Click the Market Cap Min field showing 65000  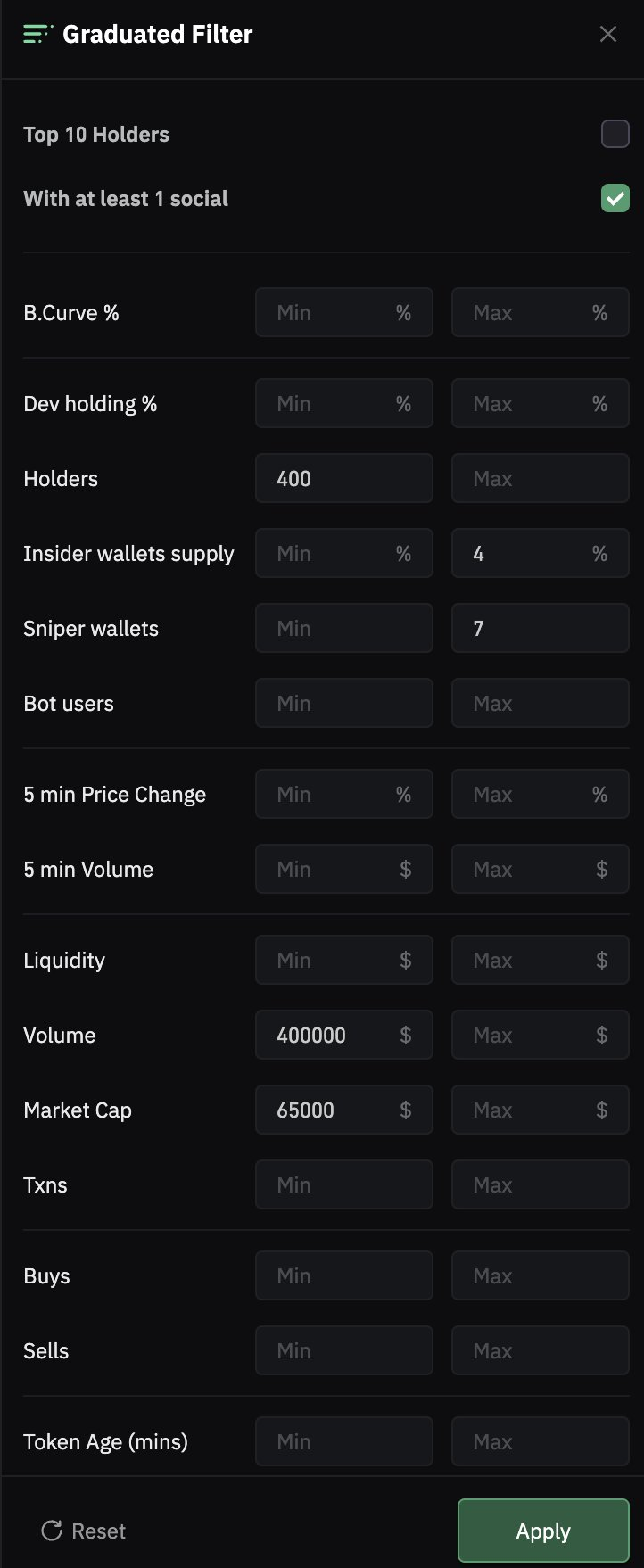coord(343,1110)
